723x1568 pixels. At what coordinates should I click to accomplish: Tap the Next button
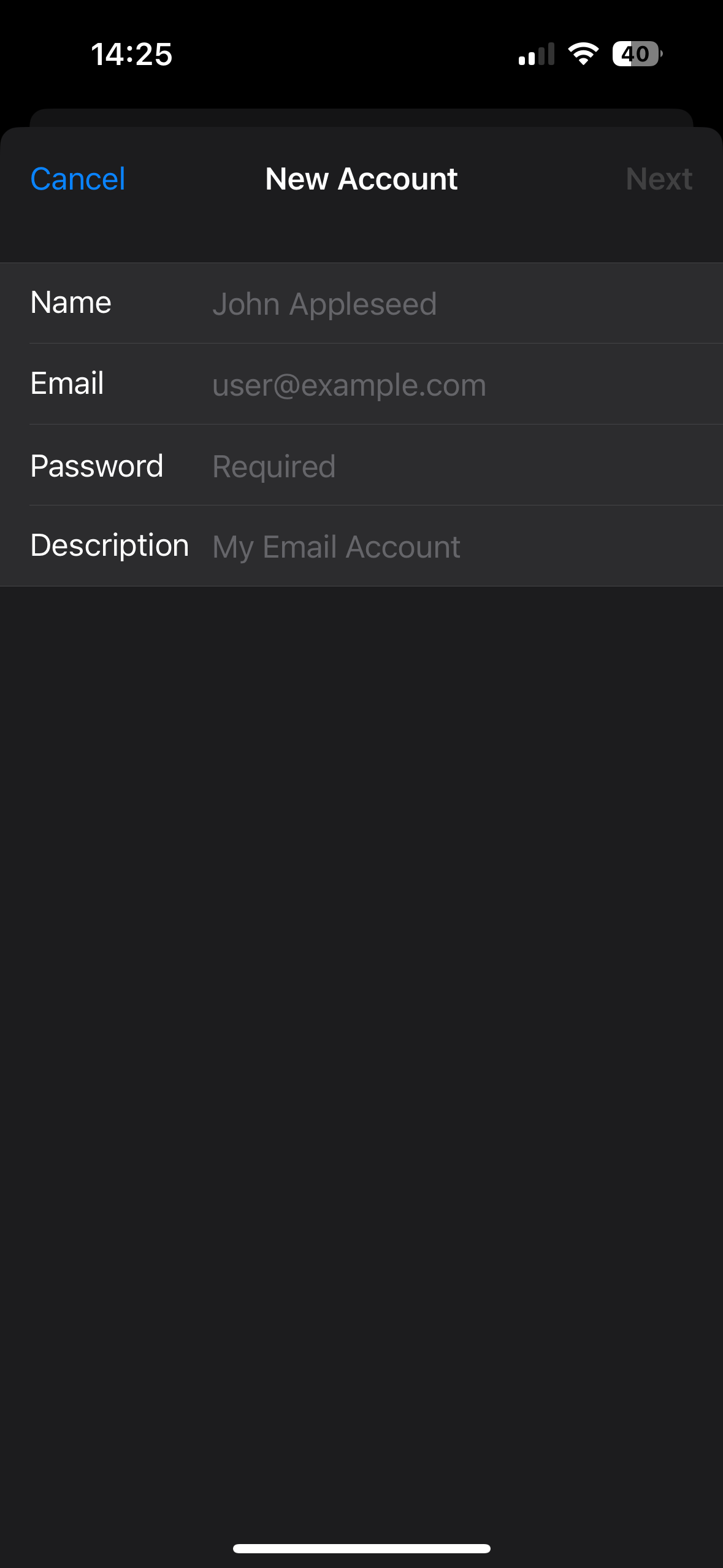coord(659,179)
